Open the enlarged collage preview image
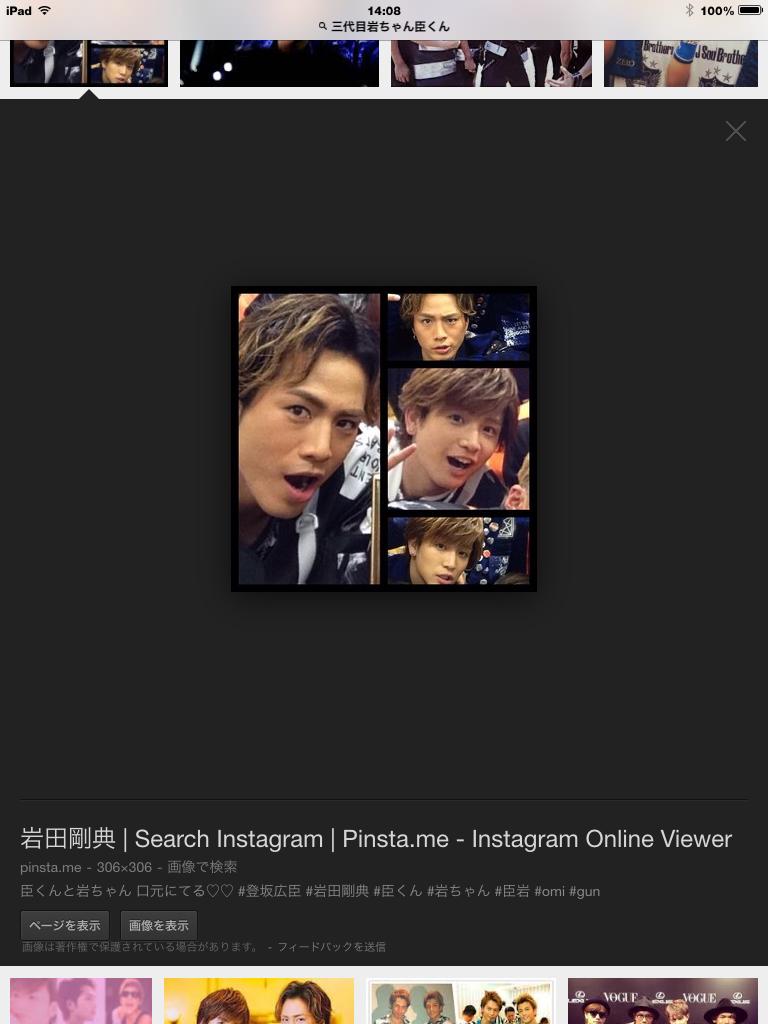Image resolution: width=768 pixels, height=1024 pixels. pyautogui.click(x=384, y=439)
